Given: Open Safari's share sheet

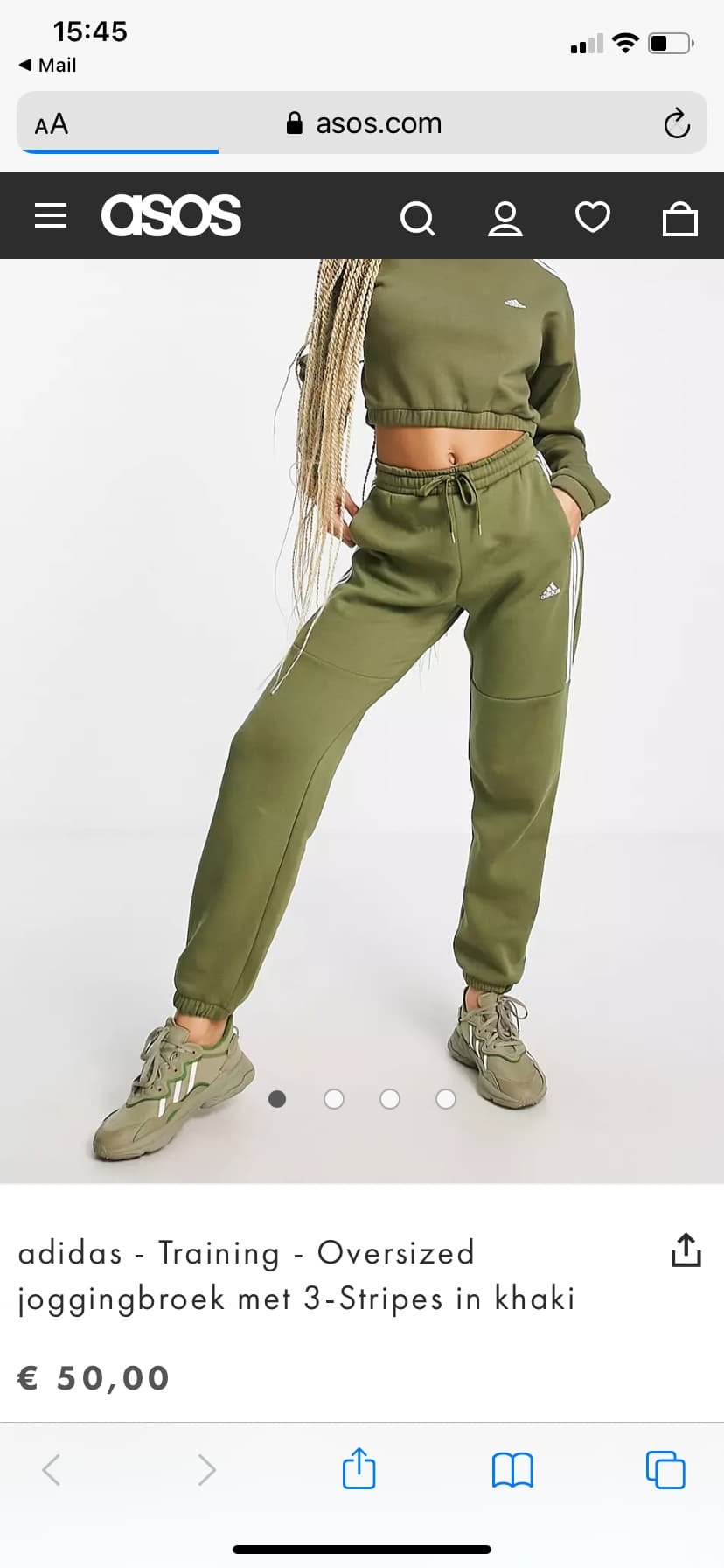Looking at the screenshot, I should tap(359, 1469).
